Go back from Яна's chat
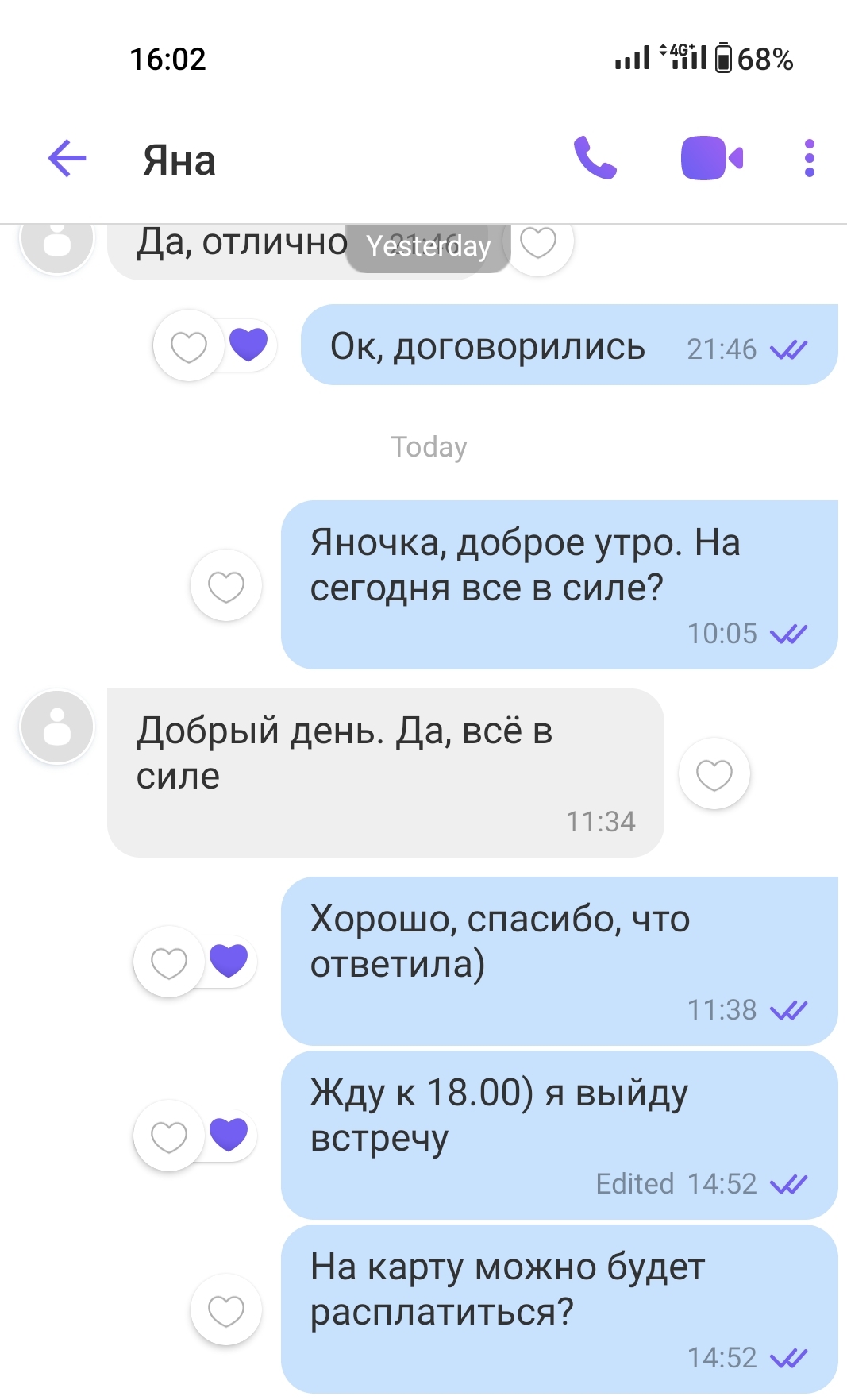 [x=67, y=158]
